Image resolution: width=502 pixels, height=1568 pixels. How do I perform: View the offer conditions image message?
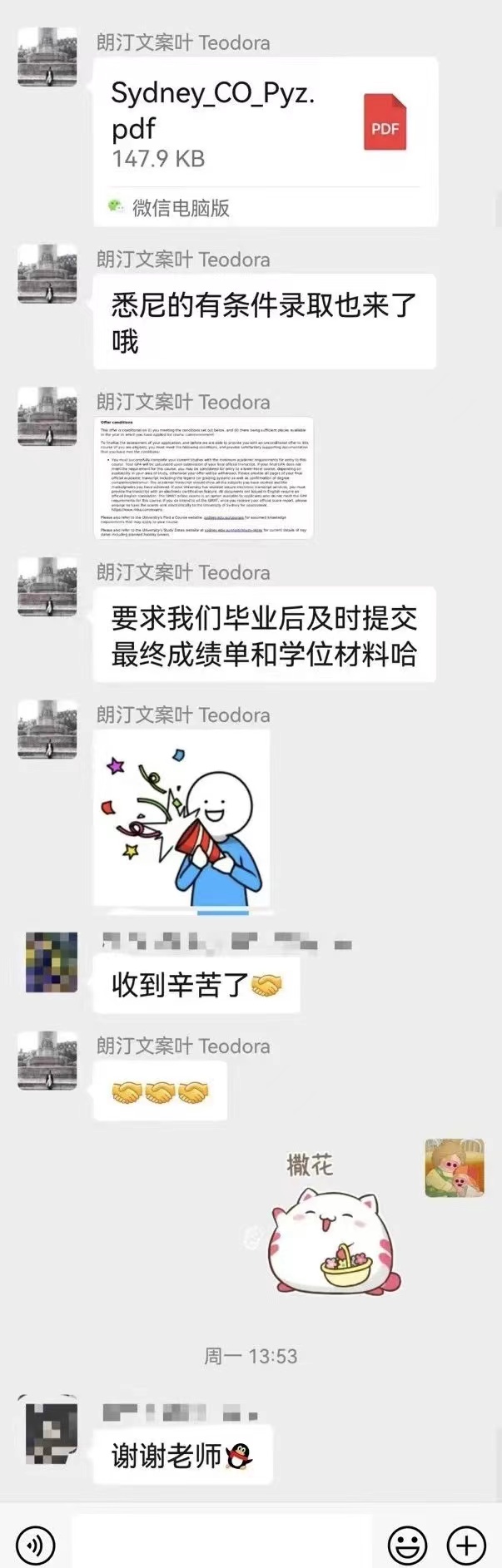tap(204, 478)
